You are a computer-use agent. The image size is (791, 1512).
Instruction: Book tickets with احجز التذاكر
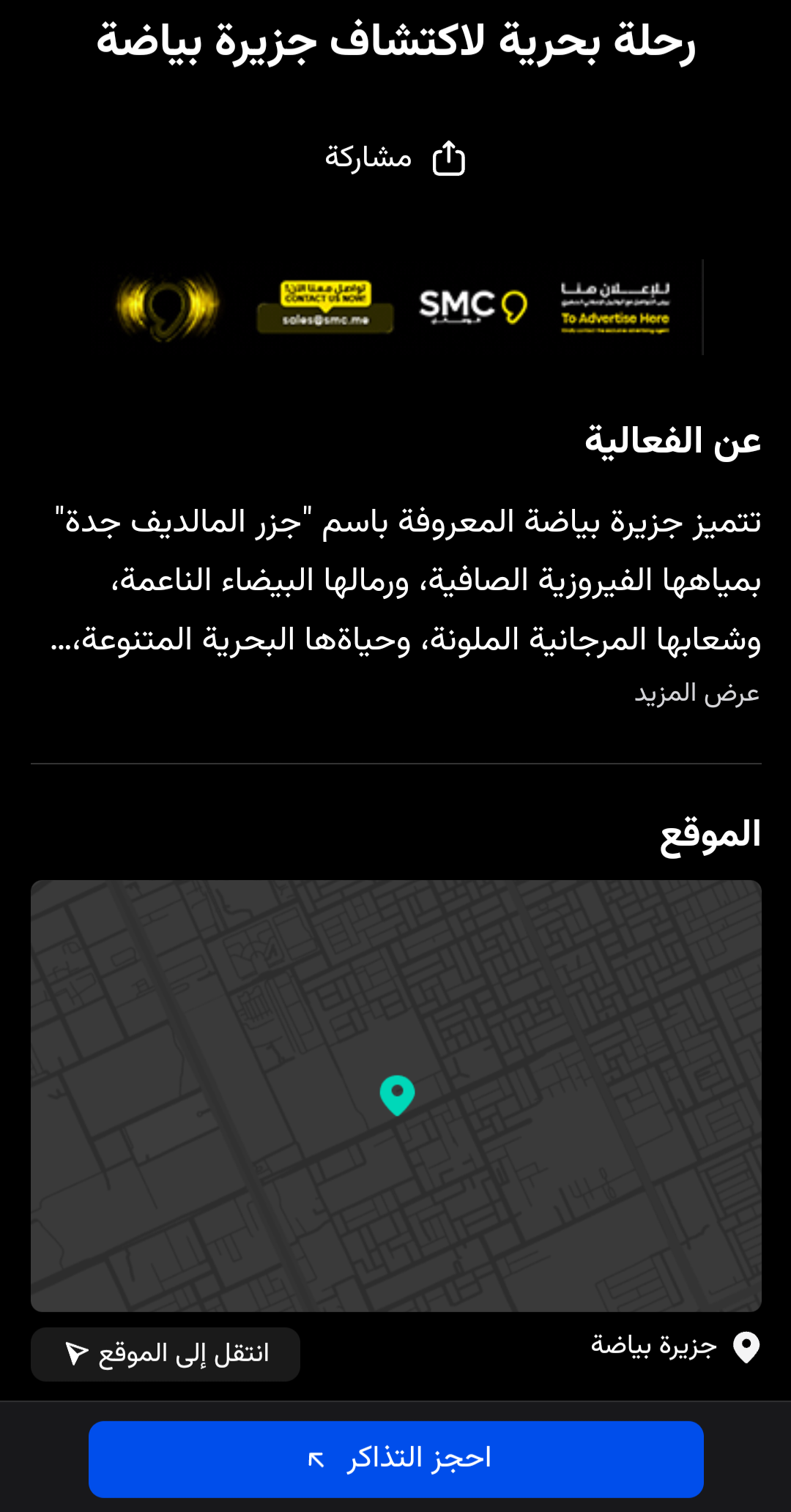(396, 1459)
